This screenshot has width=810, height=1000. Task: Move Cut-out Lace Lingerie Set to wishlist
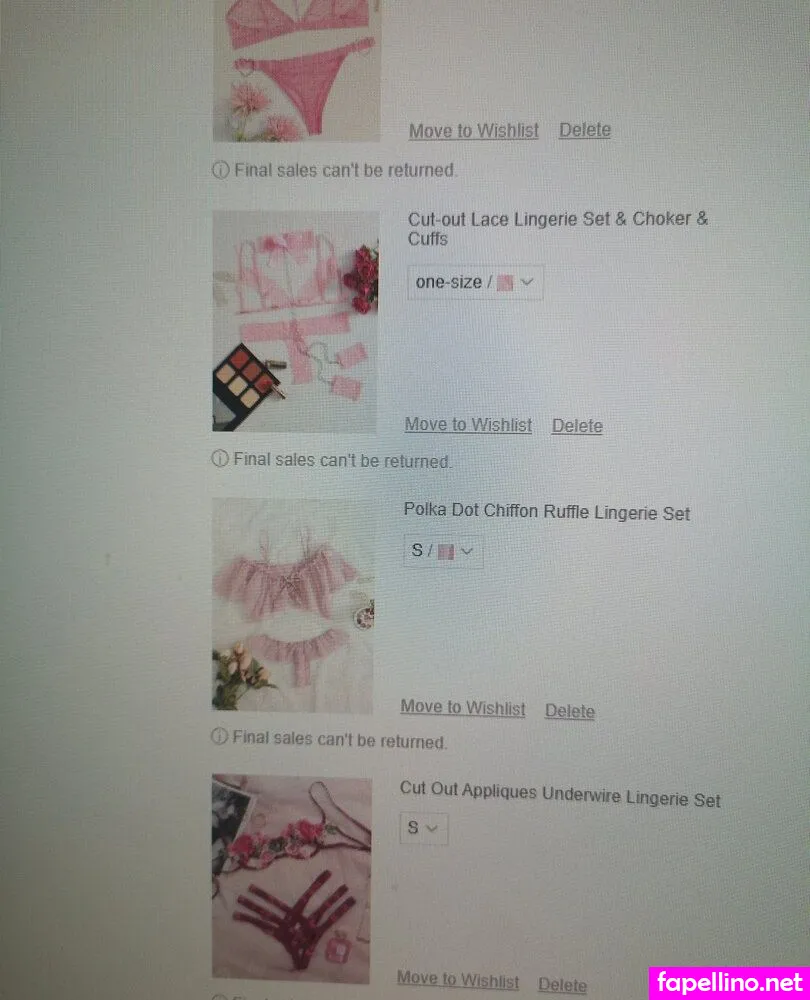[x=468, y=425]
